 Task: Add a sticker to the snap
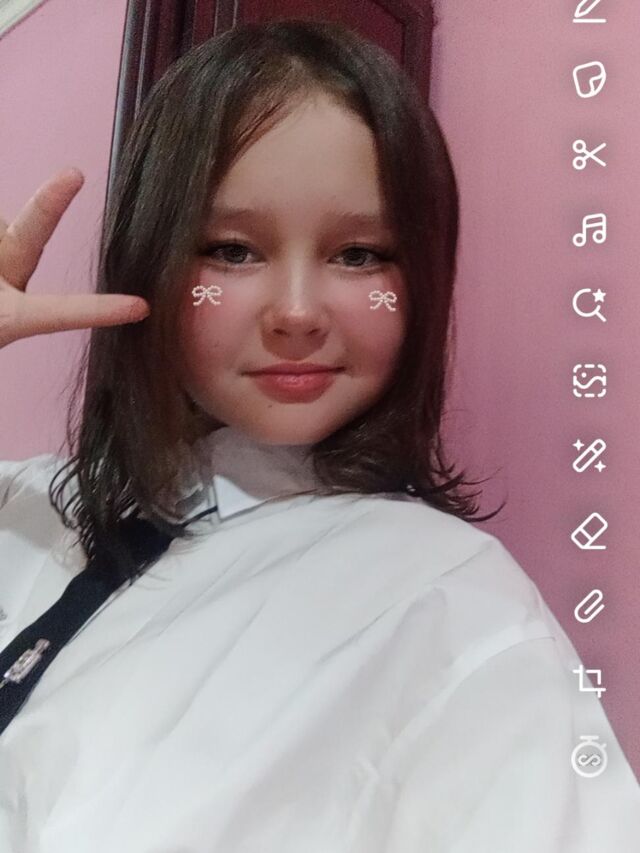click(x=589, y=79)
